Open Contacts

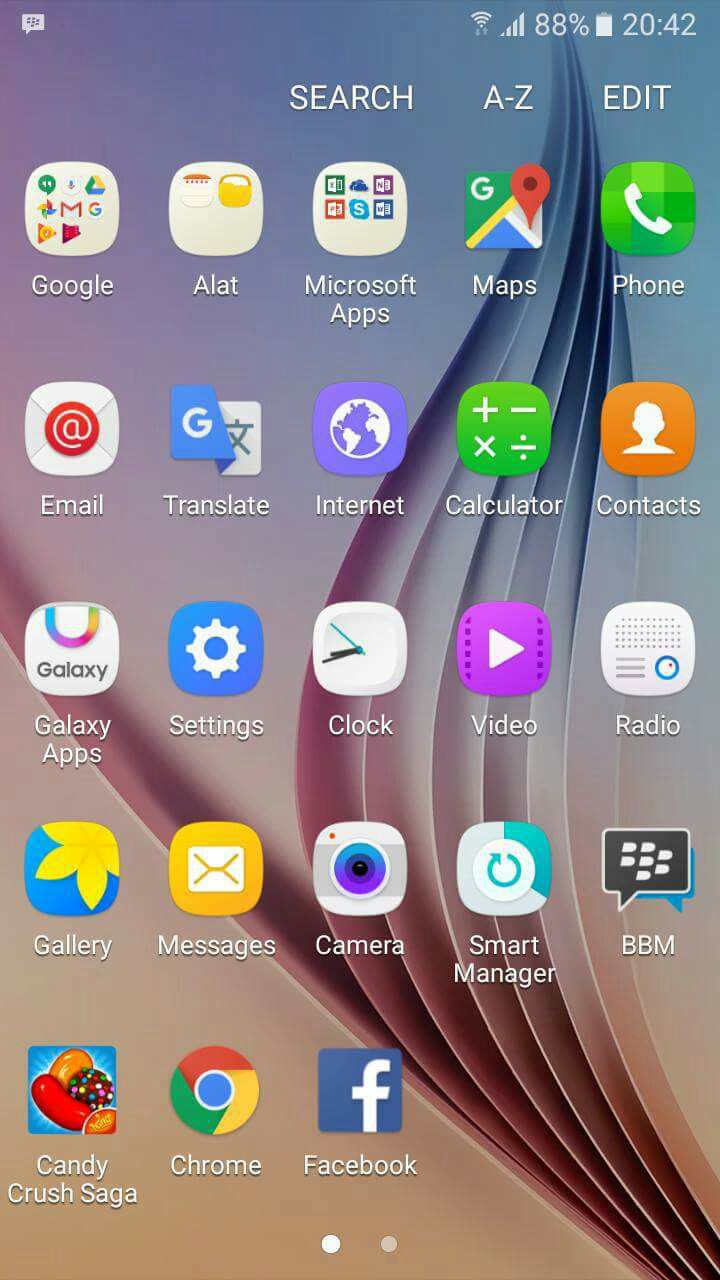tap(648, 429)
